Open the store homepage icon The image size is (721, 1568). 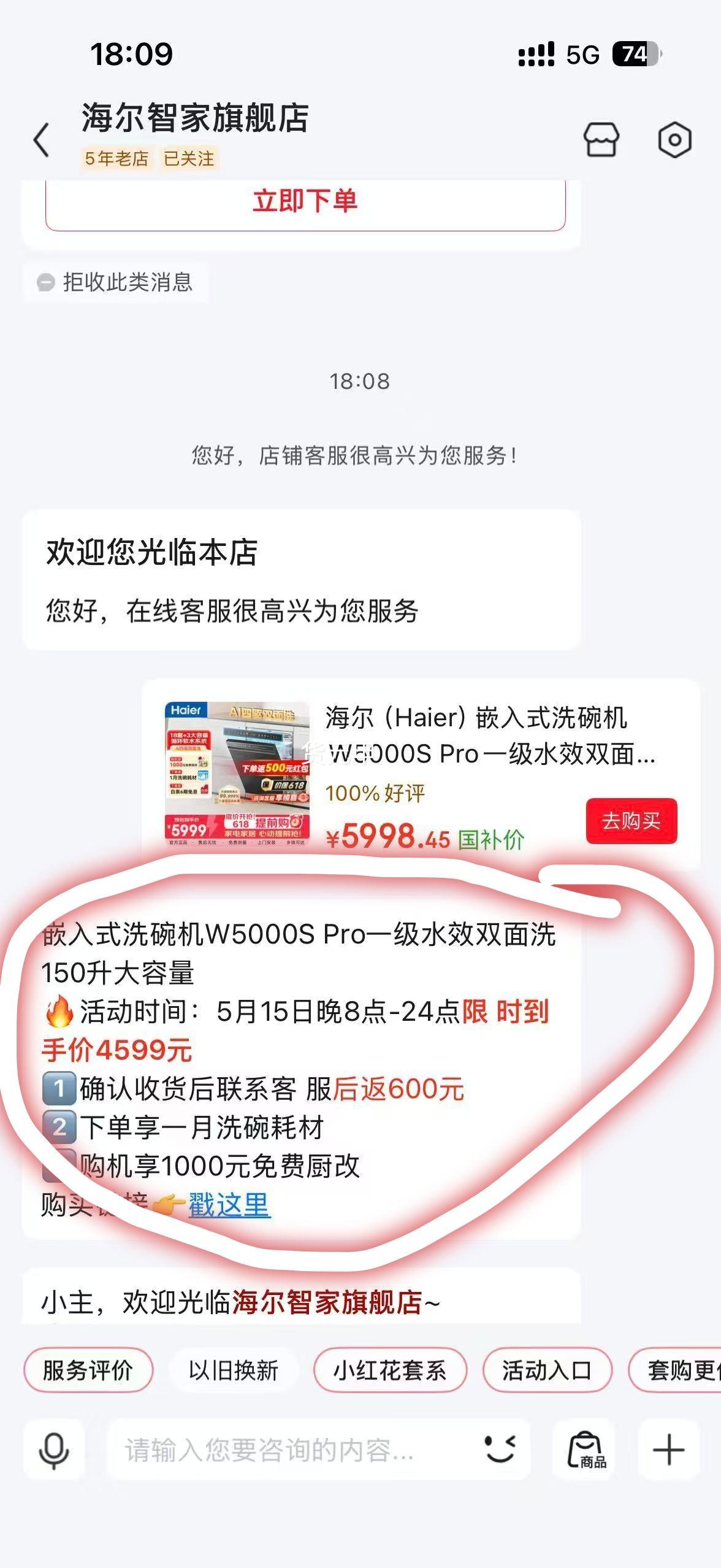click(x=601, y=139)
